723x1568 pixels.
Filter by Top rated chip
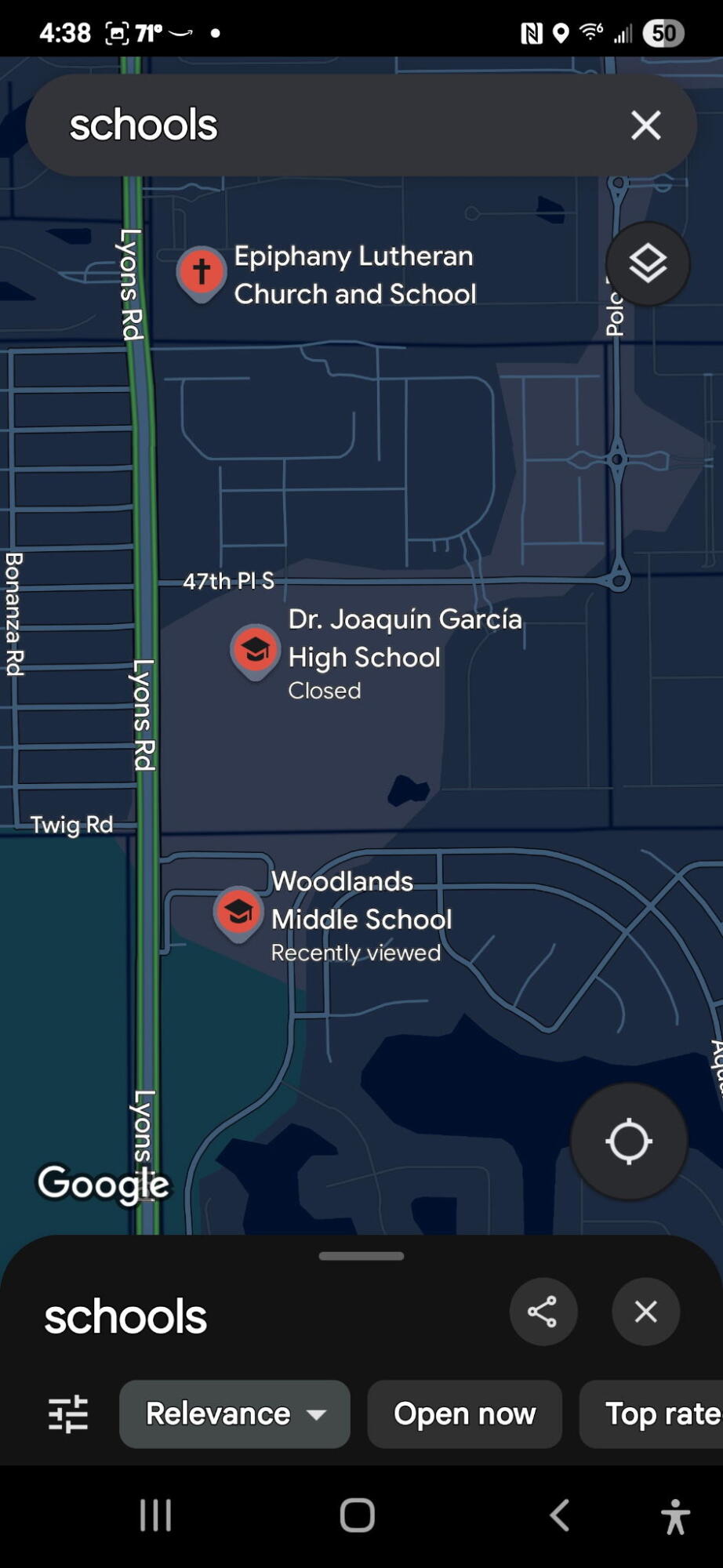tap(652, 1414)
